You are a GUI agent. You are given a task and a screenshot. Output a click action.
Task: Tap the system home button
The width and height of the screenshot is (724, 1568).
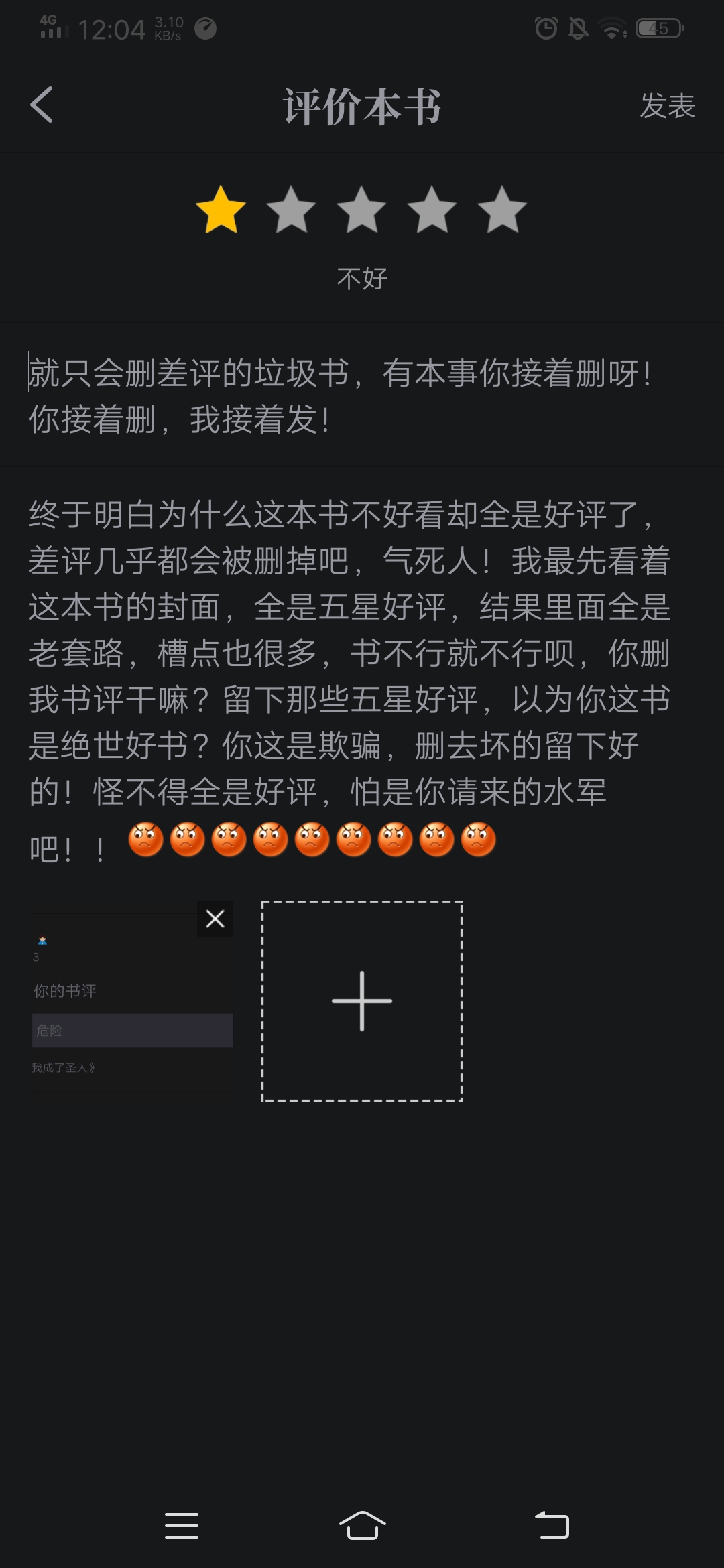pyautogui.click(x=362, y=1526)
